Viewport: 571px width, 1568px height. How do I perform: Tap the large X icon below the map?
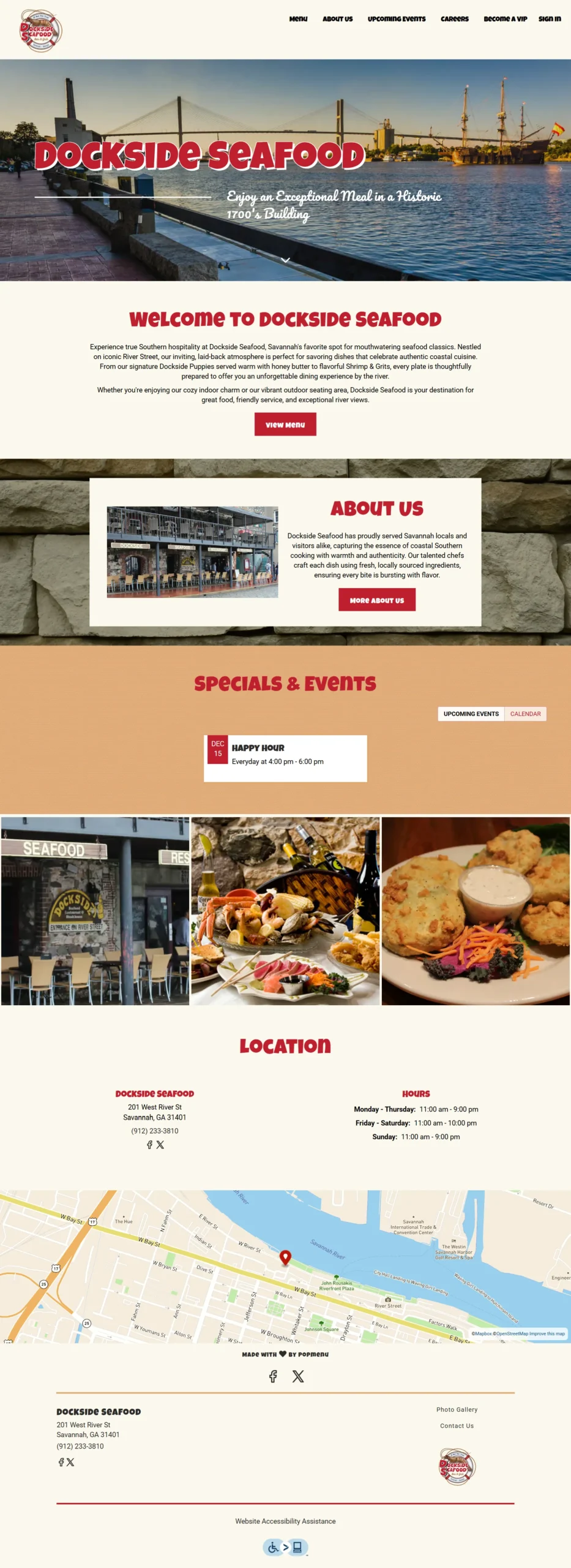pos(298,1376)
